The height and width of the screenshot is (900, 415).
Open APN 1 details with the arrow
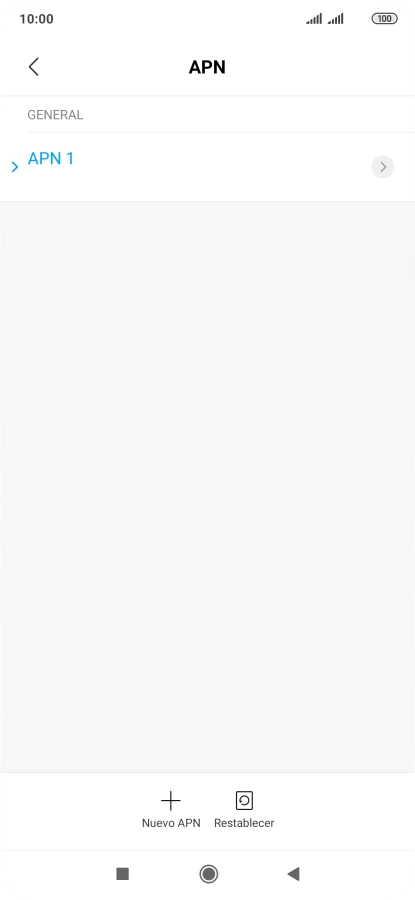(382, 167)
